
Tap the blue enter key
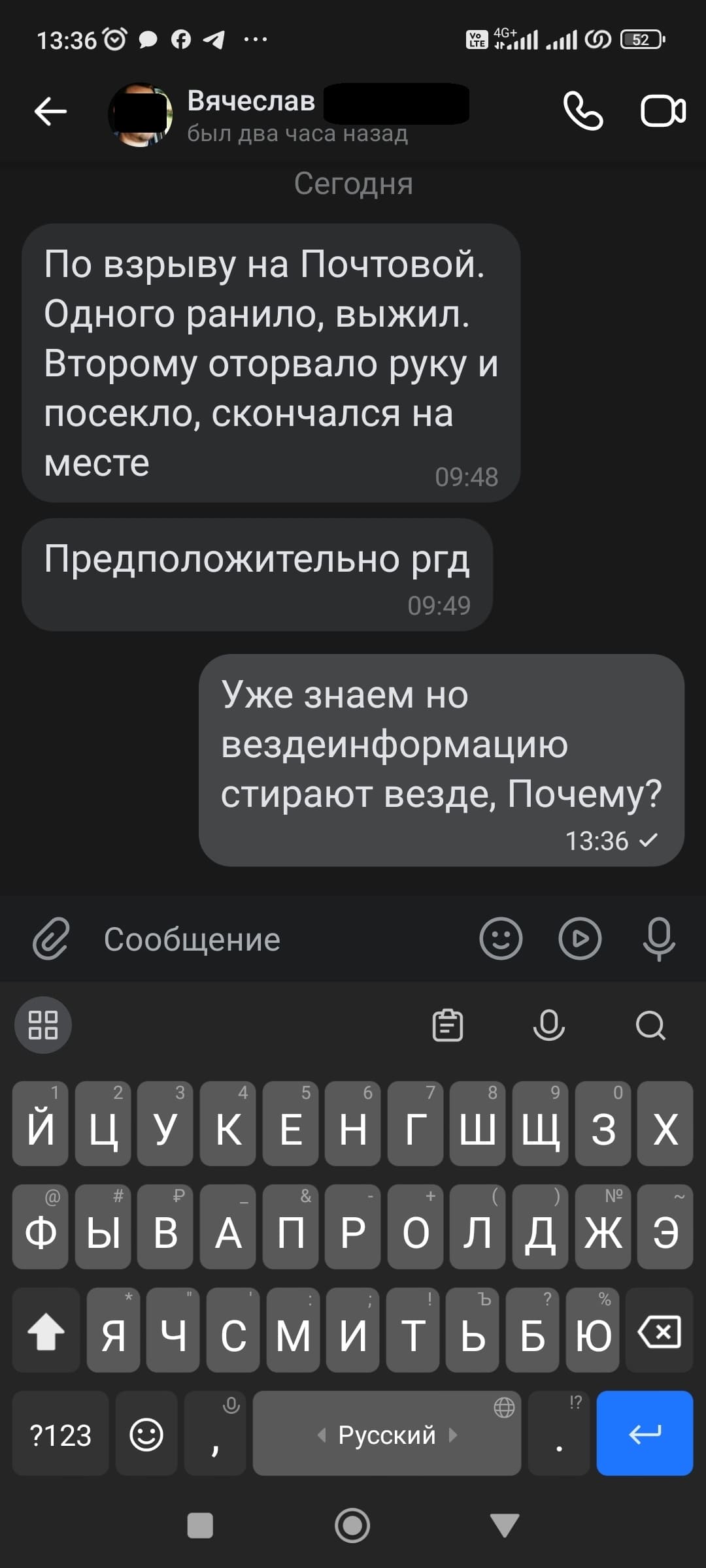tap(645, 1434)
